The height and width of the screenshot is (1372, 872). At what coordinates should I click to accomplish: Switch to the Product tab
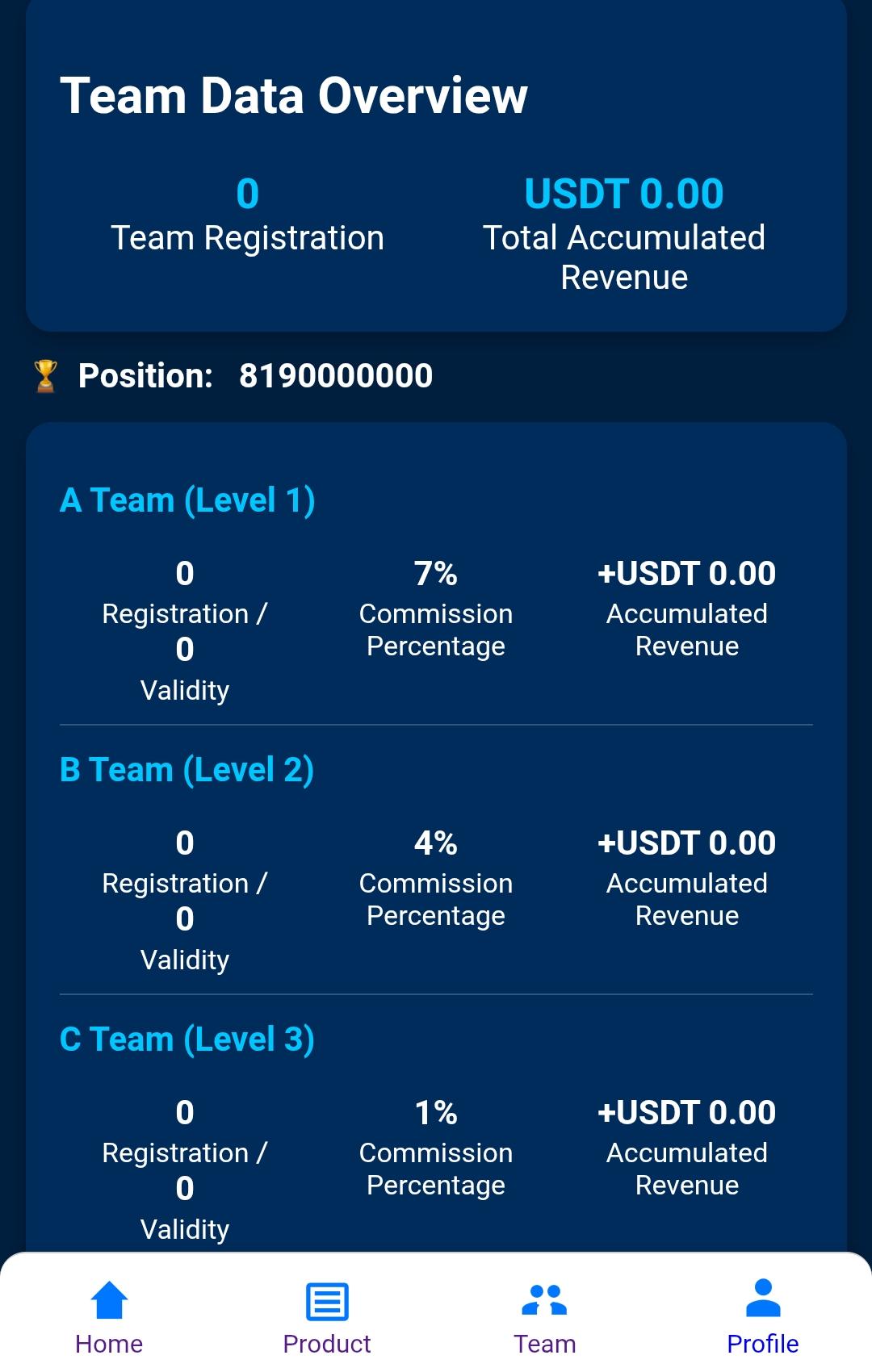click(327, 1316)
